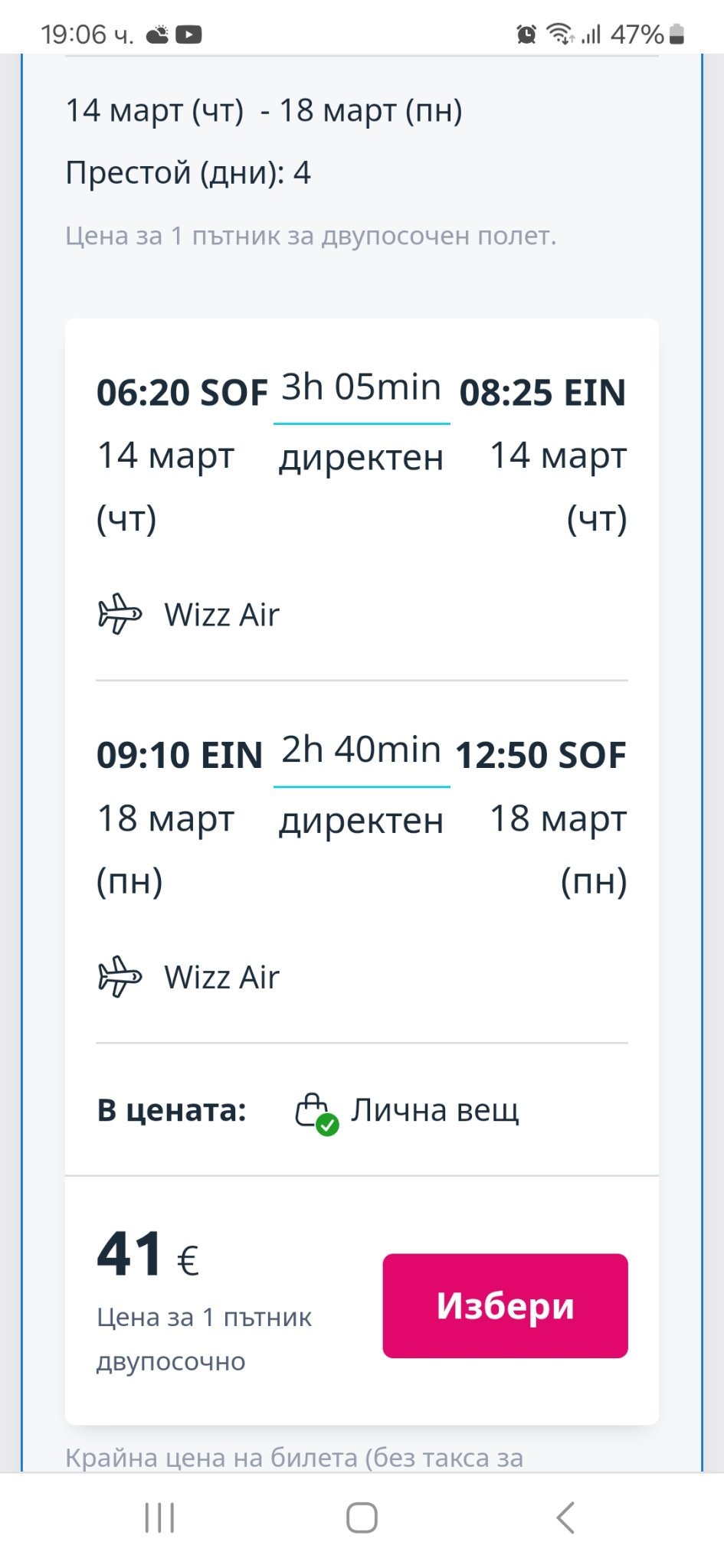This screenshot has width=724, height=1568.
Task: Go back with the system back button
Action: pyautogui.click(x=565, y=1517)
